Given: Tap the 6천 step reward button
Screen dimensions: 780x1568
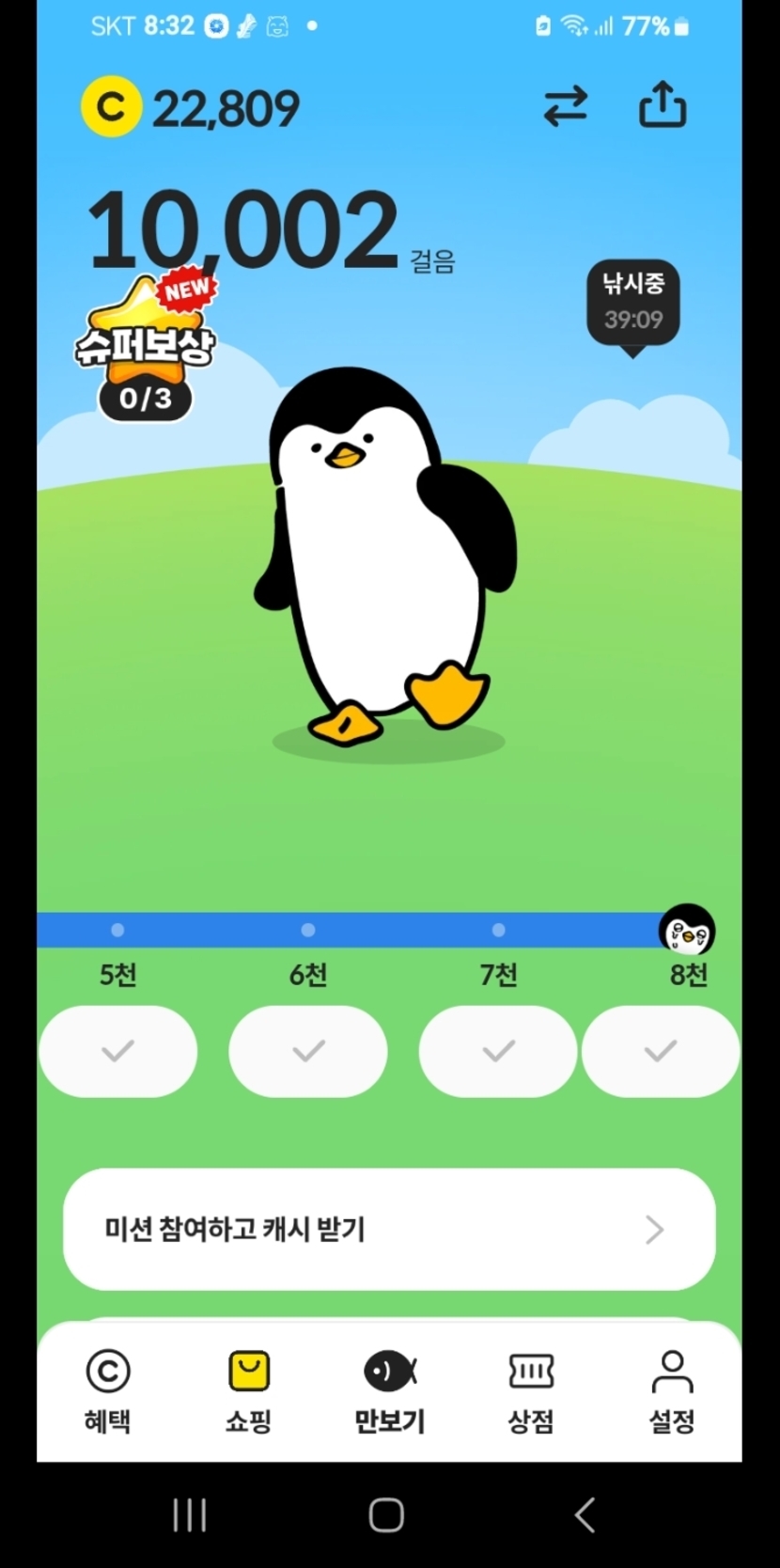Looking at the screenshot, I should tap(308, 1051).
